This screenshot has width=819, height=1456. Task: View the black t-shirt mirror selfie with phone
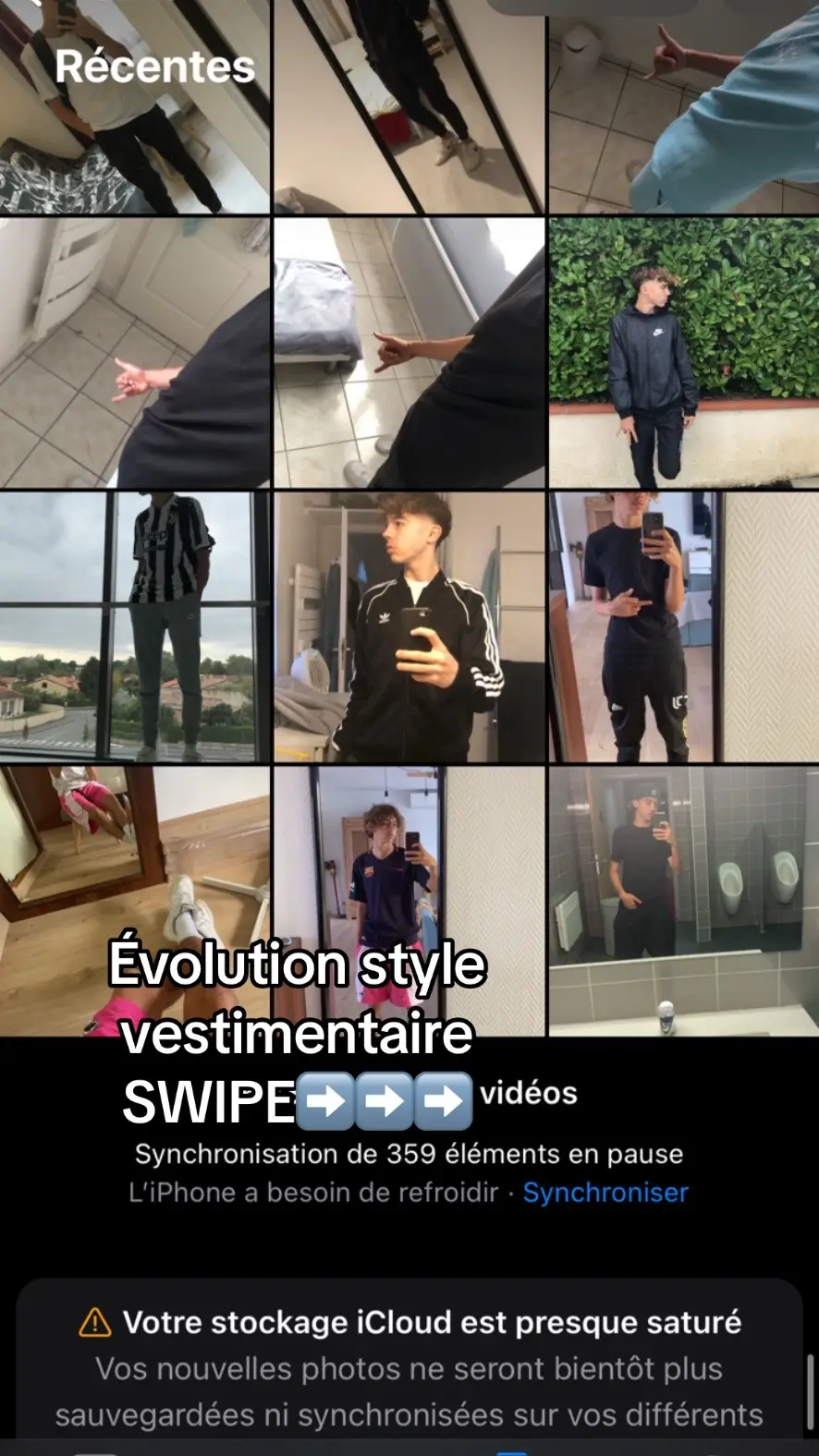coord(684,627)
